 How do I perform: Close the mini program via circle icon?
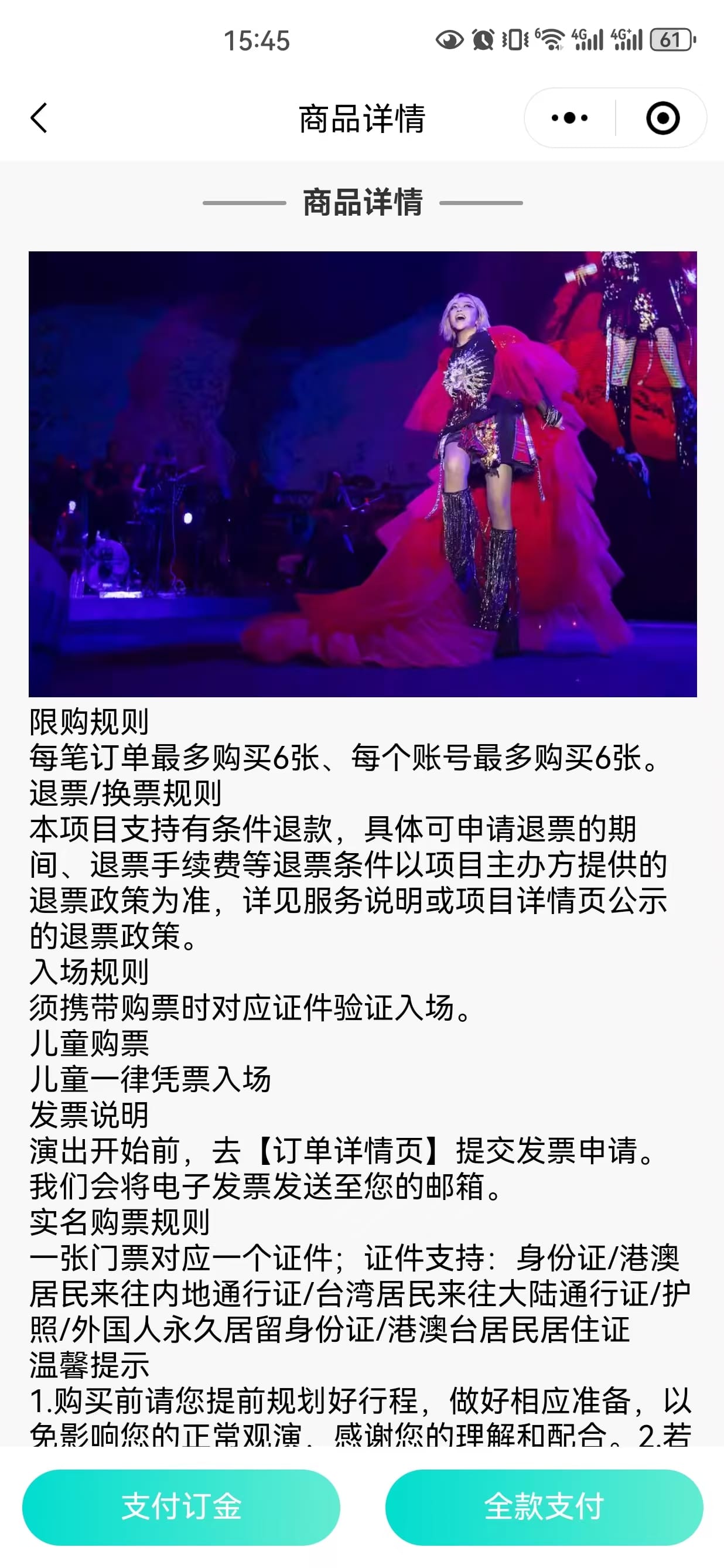662,118
